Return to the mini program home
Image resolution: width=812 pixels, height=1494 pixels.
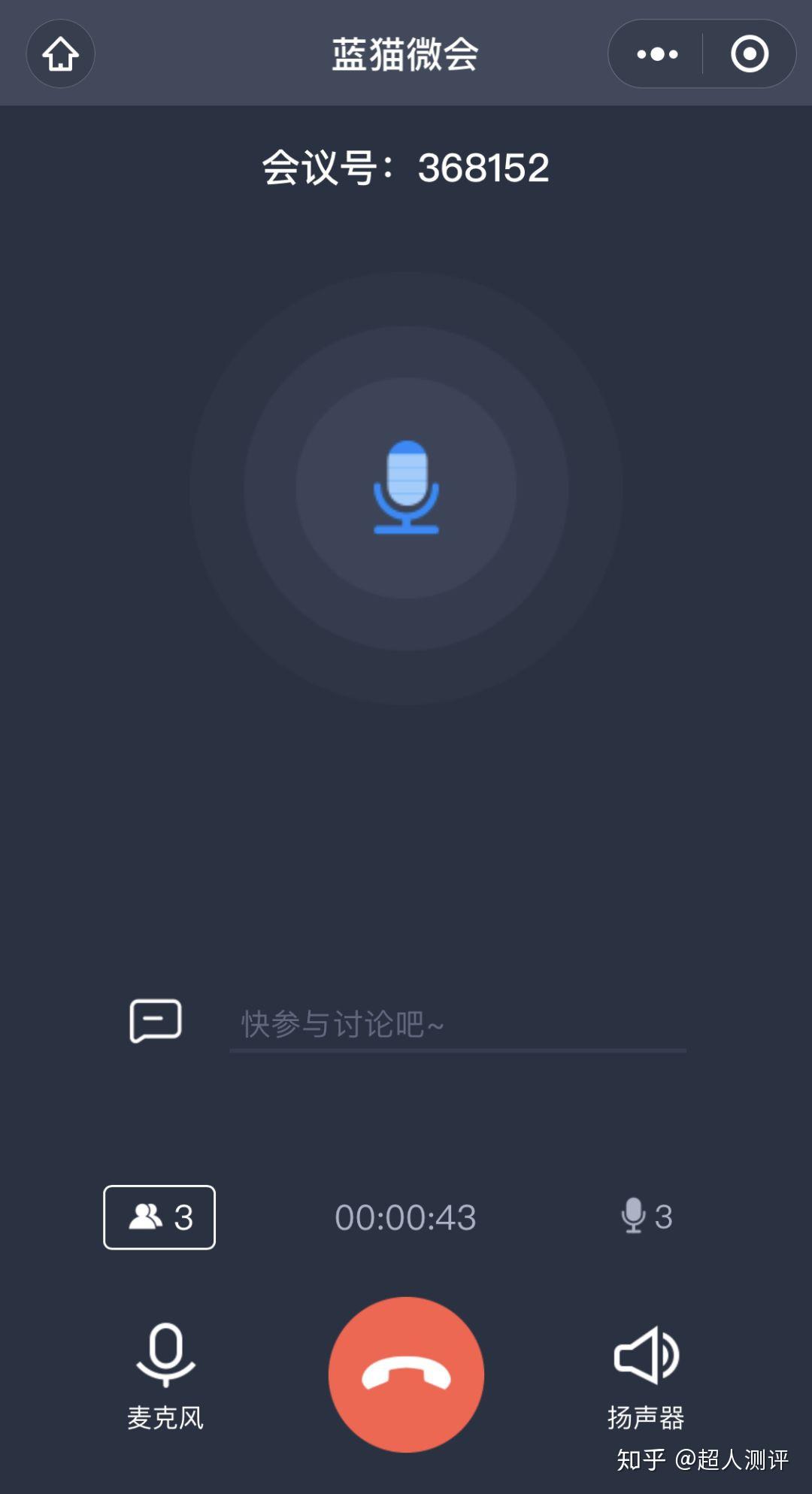60,54
